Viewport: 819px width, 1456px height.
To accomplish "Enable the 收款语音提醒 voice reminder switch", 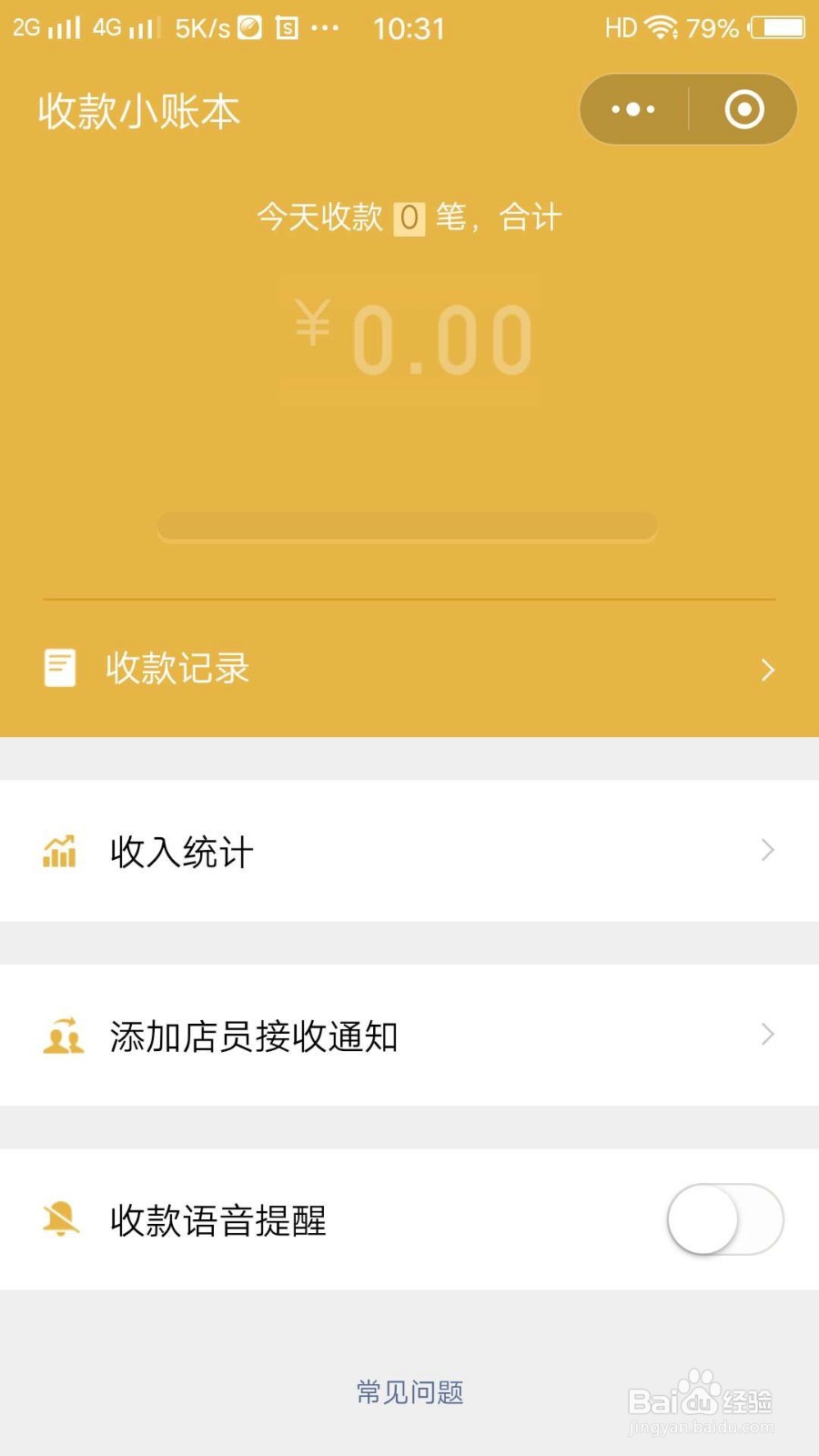I will 723,1219.
